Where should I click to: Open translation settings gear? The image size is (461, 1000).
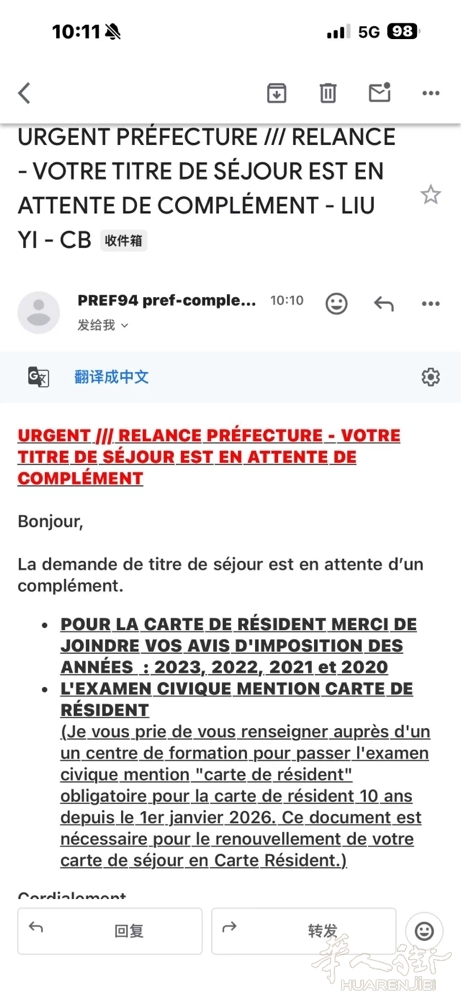click(431, 377)
